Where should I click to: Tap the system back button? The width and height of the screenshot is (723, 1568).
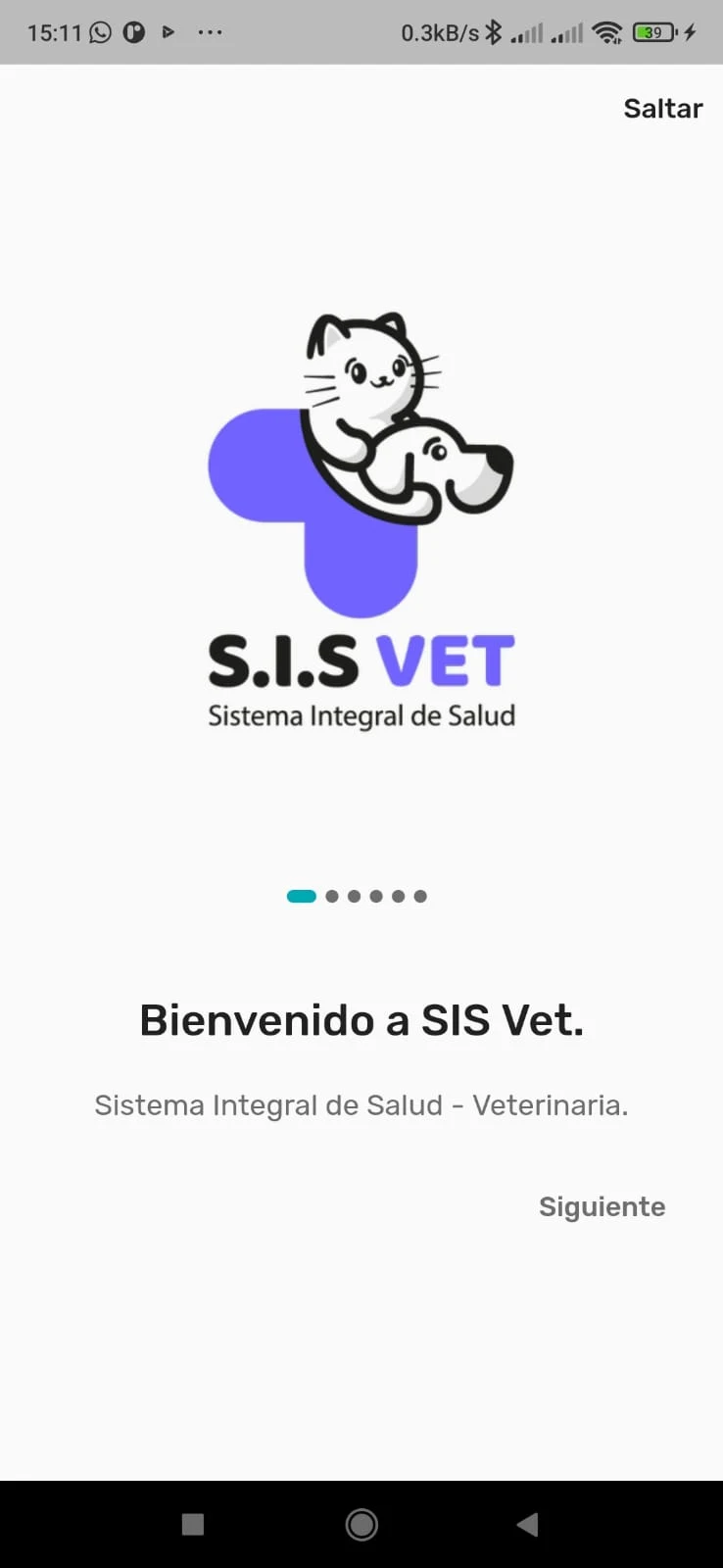[x=528, y=1524]
